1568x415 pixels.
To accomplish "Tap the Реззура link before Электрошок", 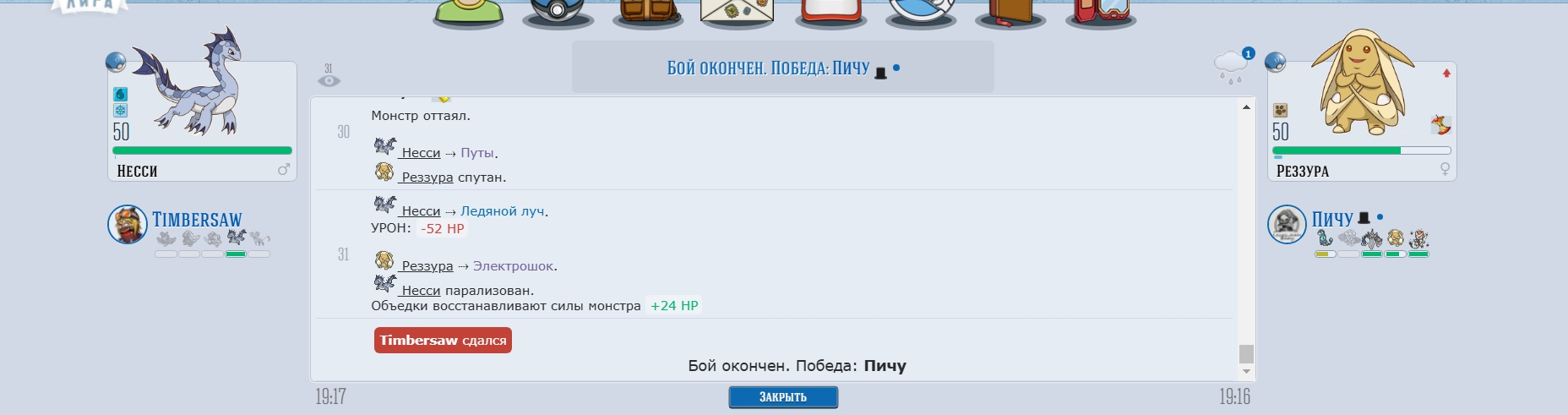I will (x=427, y=266).
